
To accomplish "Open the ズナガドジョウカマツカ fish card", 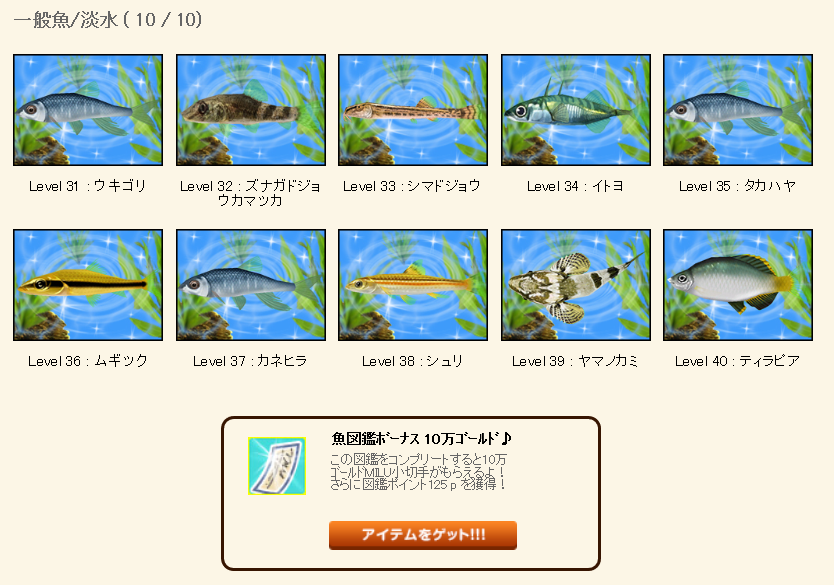I will [250, 110].
